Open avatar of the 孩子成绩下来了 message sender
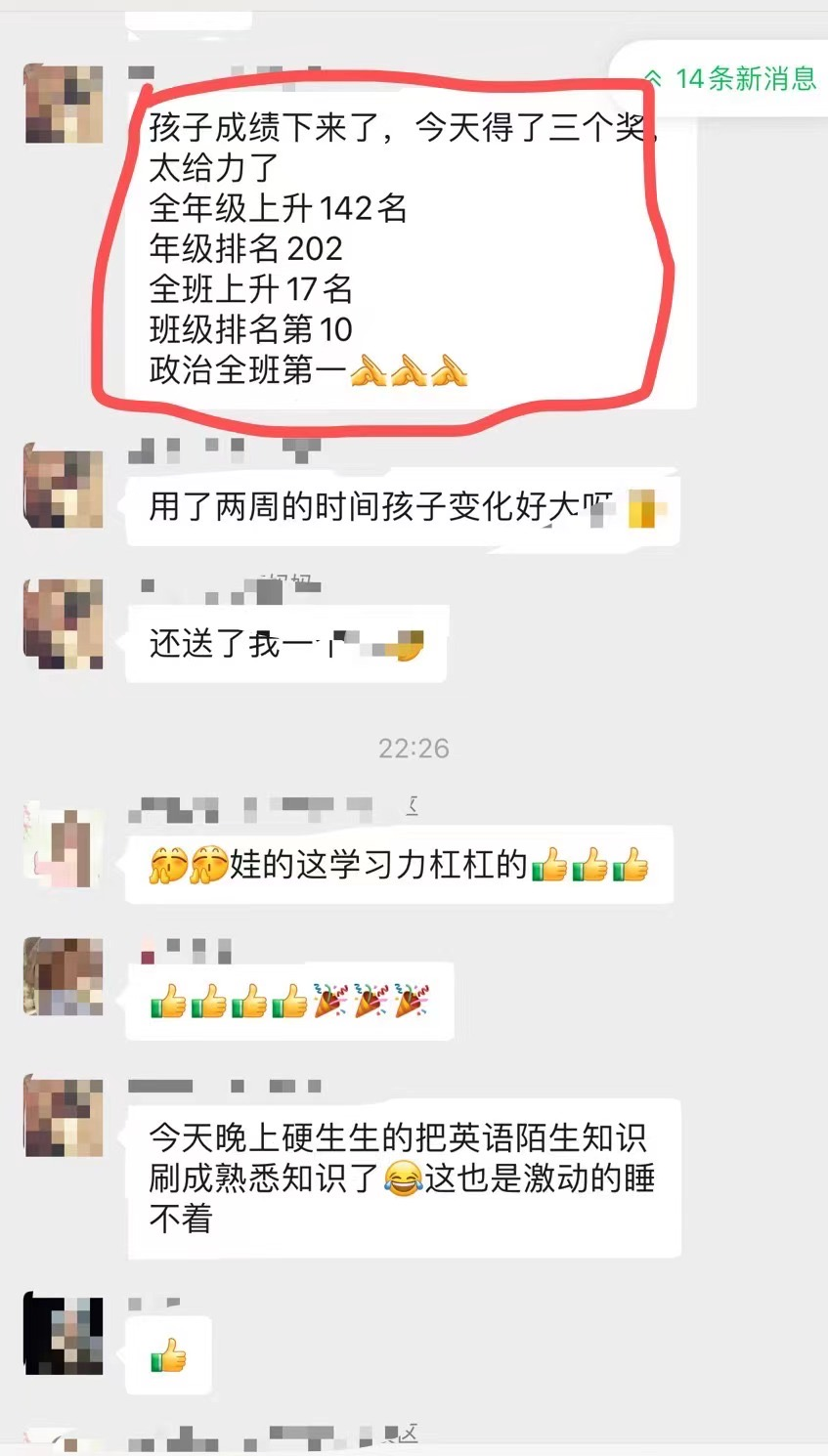The width and height of the screenshot is (828, 1456). pos(64,105)
